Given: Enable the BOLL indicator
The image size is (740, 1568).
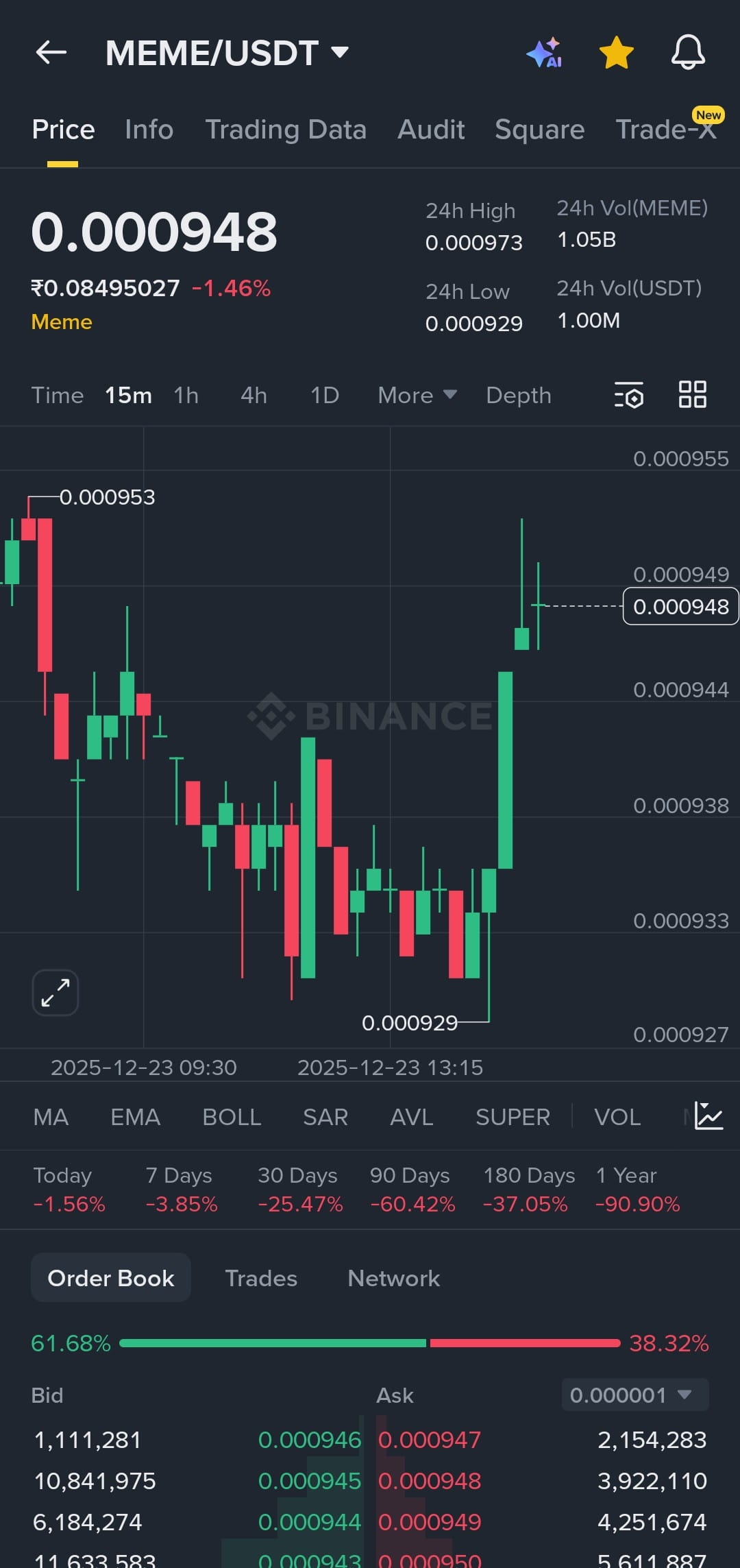Looking at the screenshot, I should pyautogui.click(x=232, y=1118).
